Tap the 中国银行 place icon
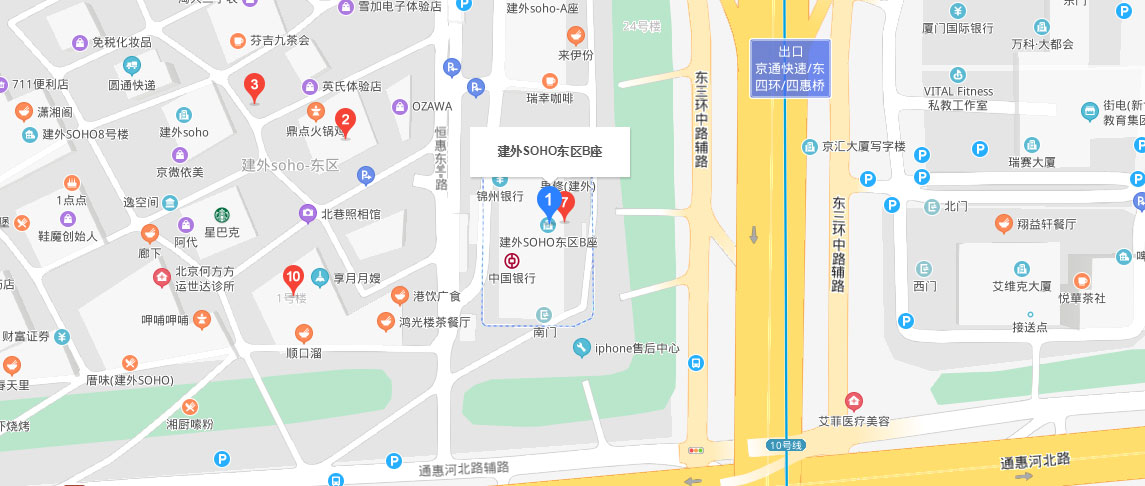Image resolution: width=1145 pixels, height=486 pixels. tap(512, 261)
